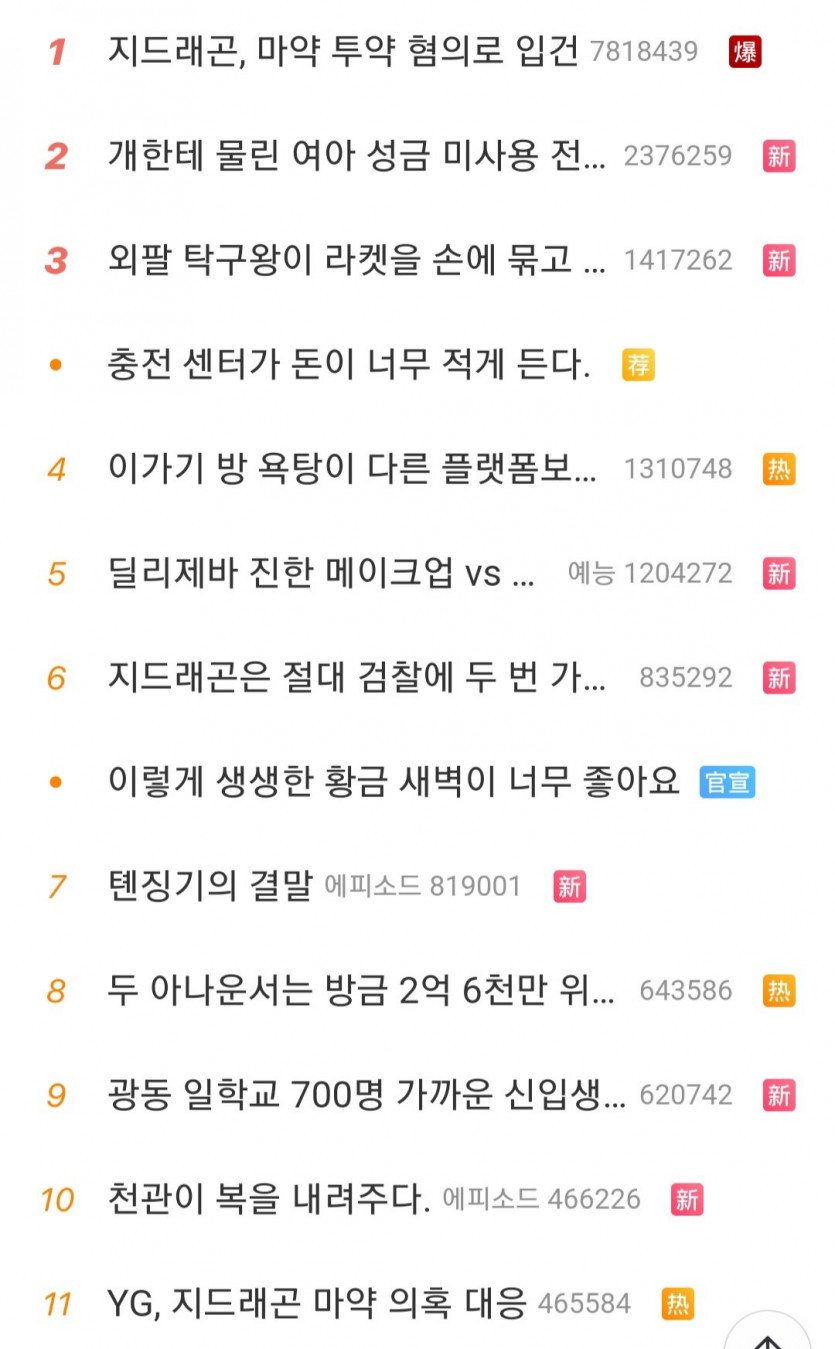The width and height of the screenshot is (835, 1349).
Task: Open trend 5 딜리제바 진한 메이크업 vs
Action: tap(321, 574)
